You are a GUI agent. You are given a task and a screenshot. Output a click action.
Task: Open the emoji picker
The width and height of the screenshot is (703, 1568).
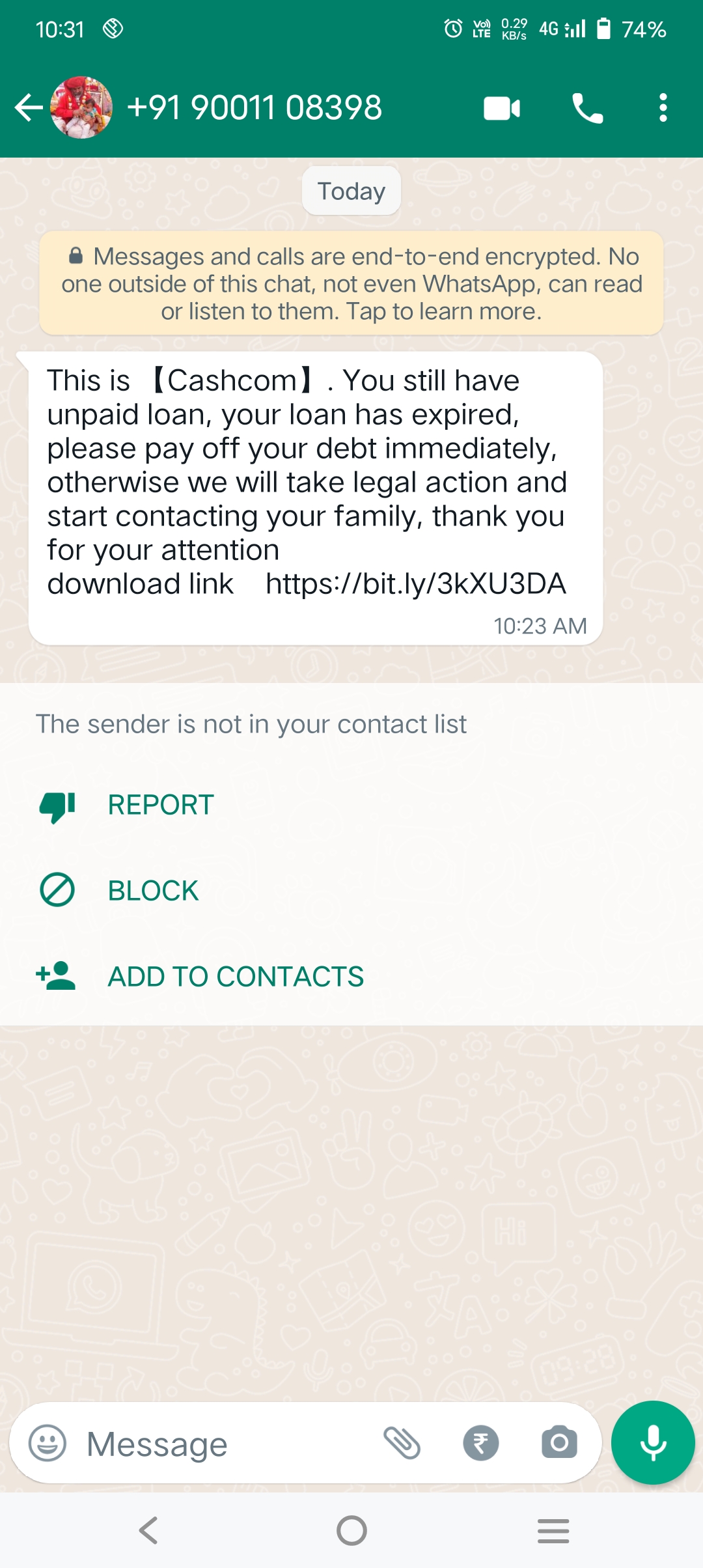point(48,1443)
